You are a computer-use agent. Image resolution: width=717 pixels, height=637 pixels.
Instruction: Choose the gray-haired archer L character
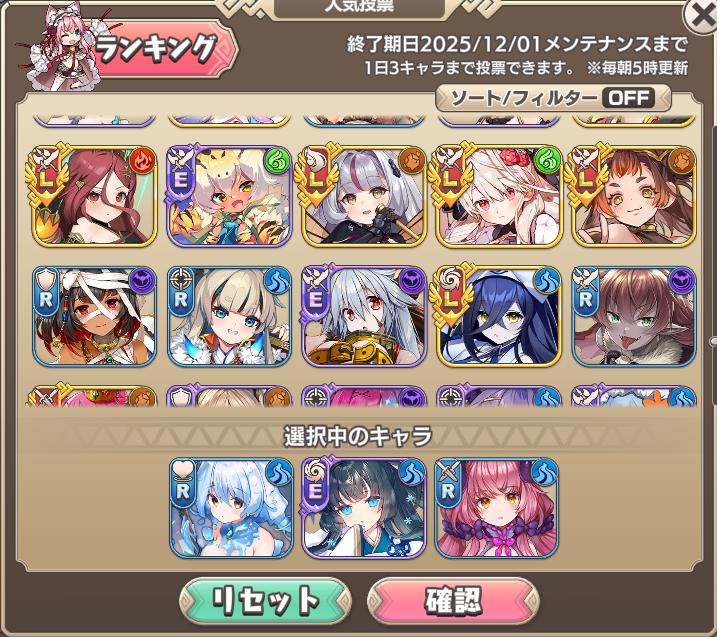click(364, 196)
